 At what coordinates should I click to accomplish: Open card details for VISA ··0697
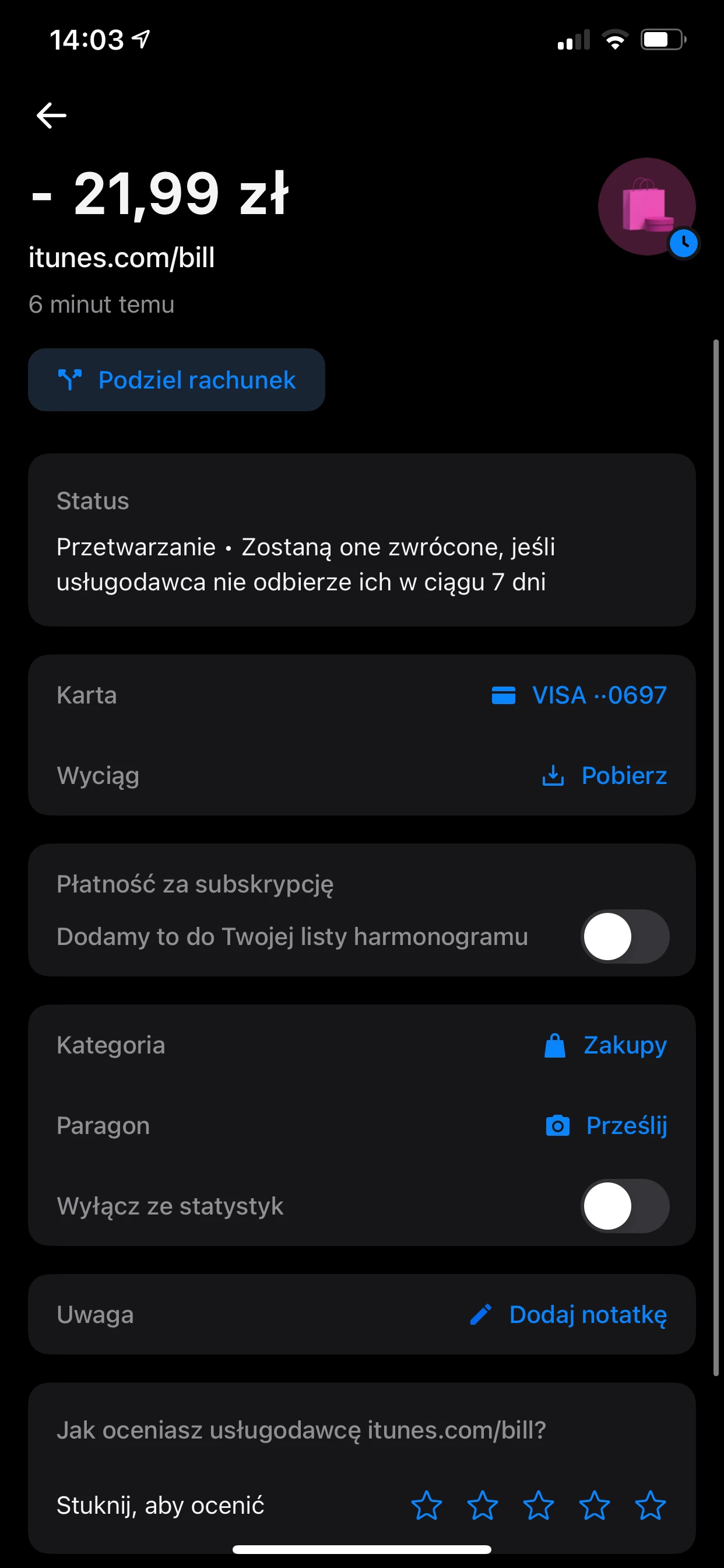(x=579, y=695)
